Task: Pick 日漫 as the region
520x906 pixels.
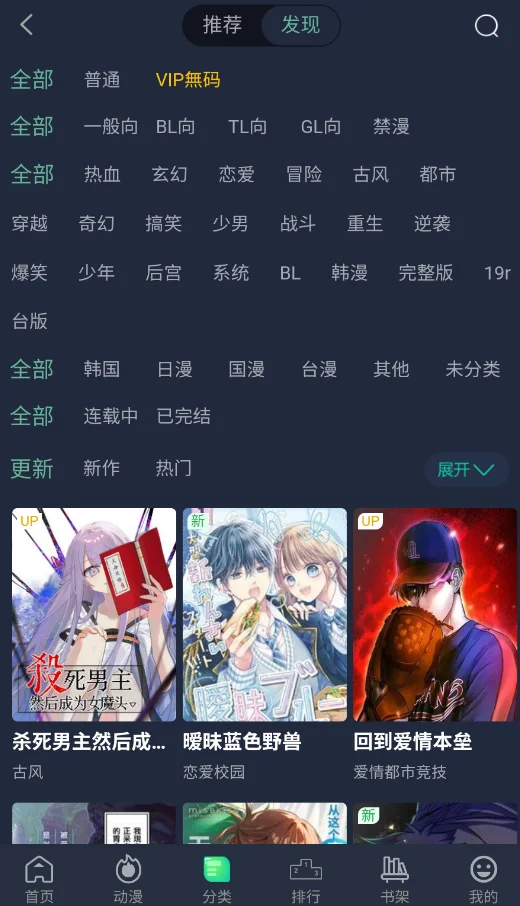Action: tap(174, 369)
